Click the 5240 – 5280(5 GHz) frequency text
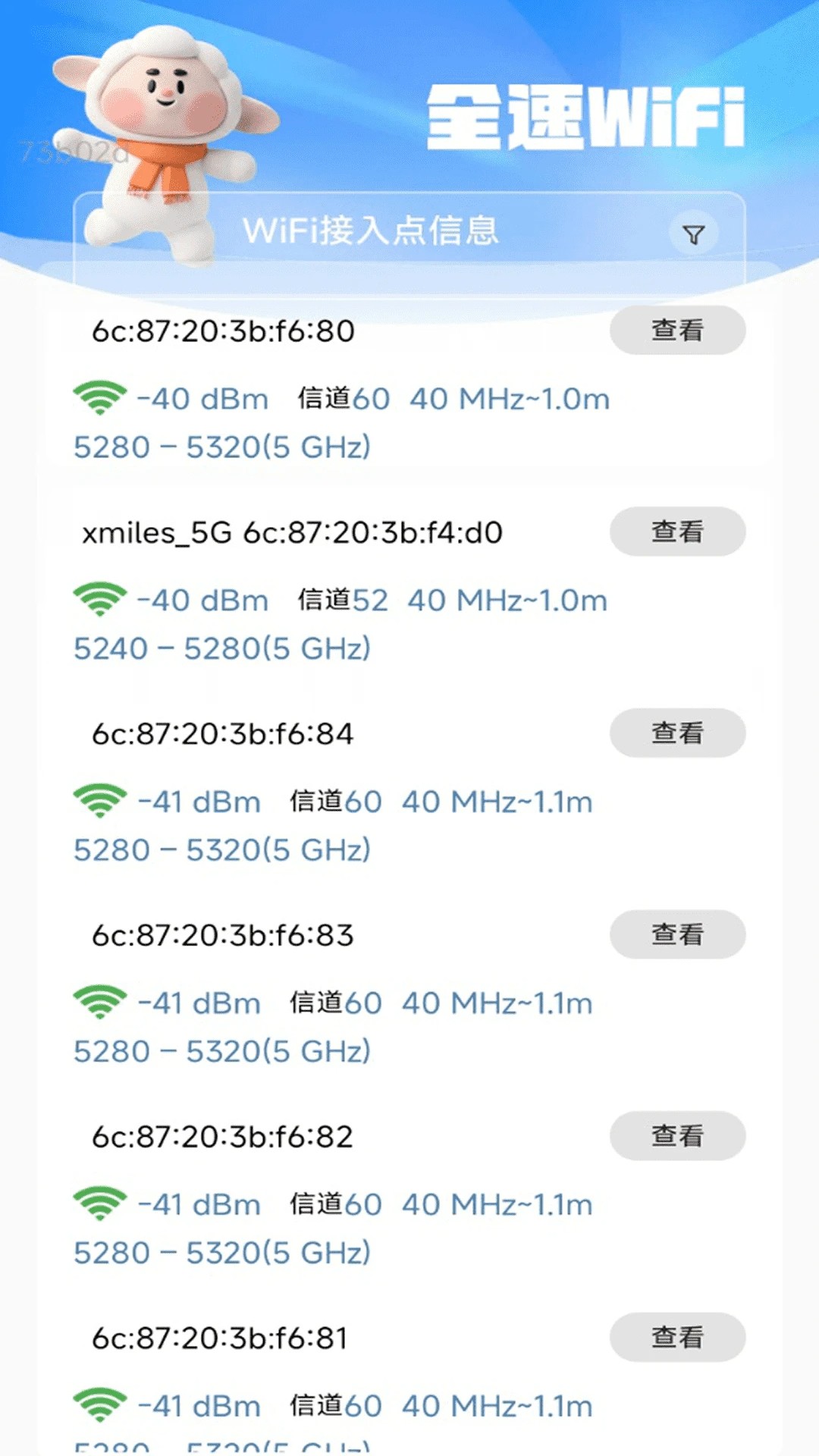819x1456 pixels. [x=224, y=648]
